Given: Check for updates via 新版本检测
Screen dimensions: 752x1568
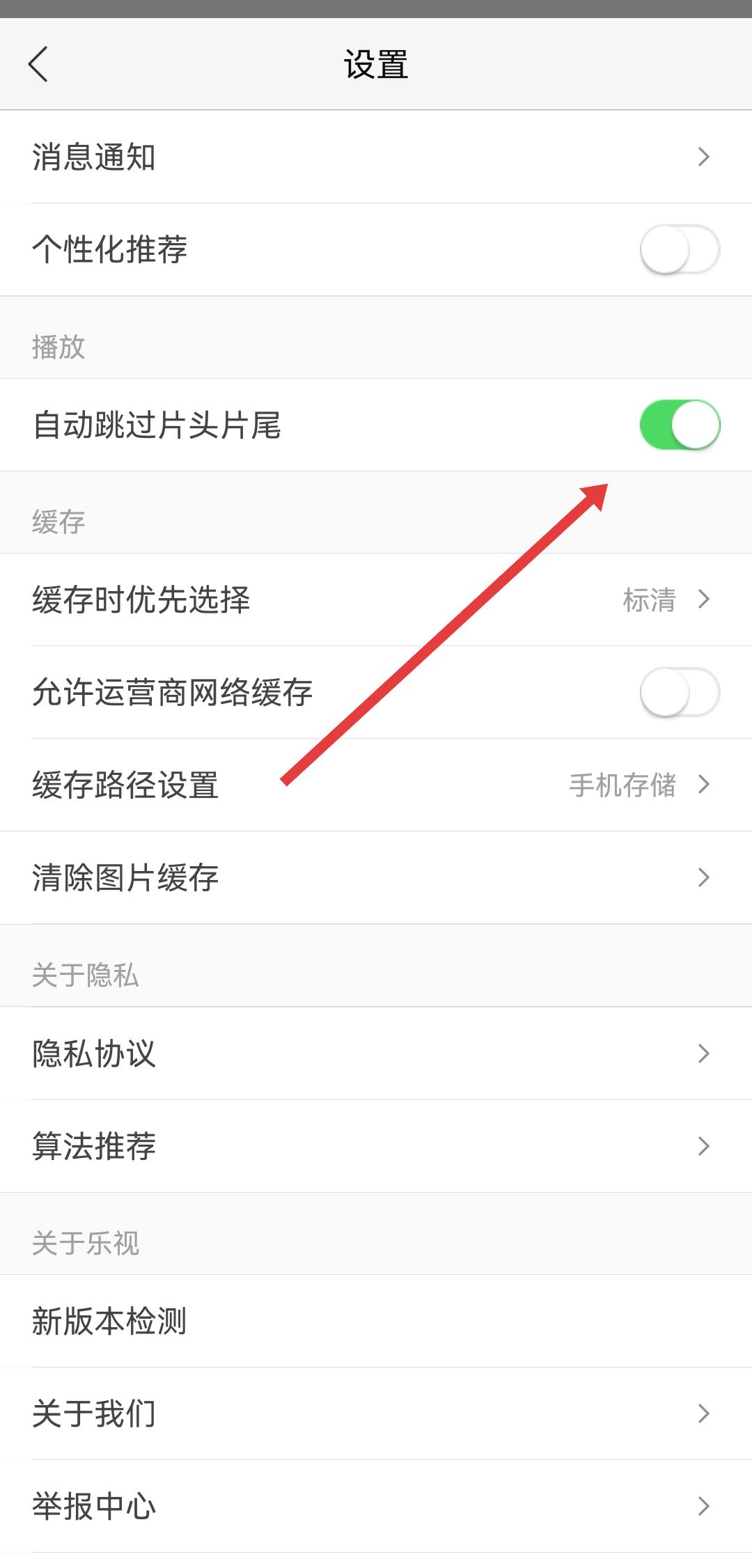Looking at the screenshot, I should click(x=376, y=1321).
